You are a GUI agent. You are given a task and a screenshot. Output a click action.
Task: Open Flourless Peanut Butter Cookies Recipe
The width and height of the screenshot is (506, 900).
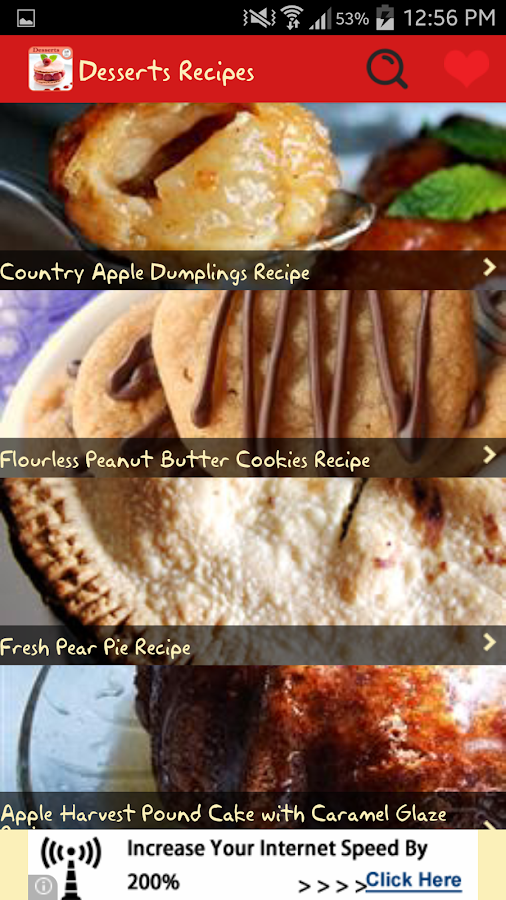click(253, 385)
